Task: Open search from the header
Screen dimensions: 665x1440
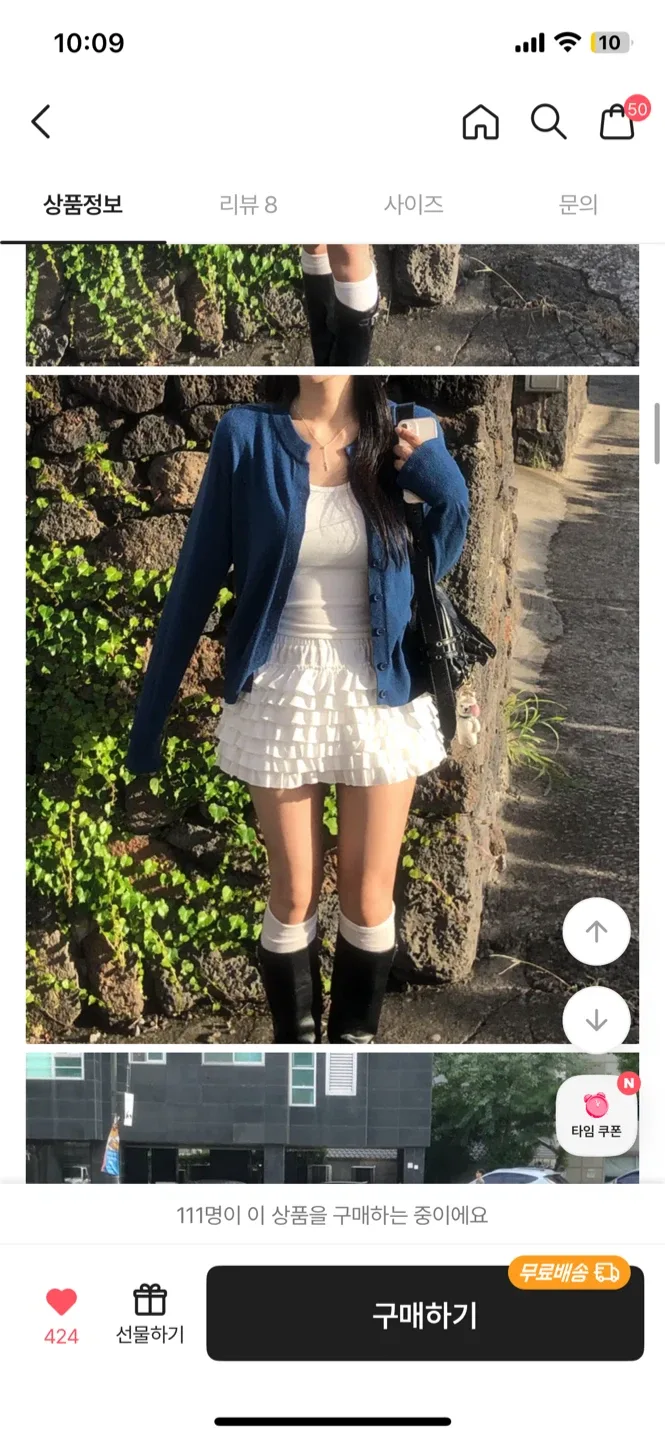Action: click(x=548, y=122)
